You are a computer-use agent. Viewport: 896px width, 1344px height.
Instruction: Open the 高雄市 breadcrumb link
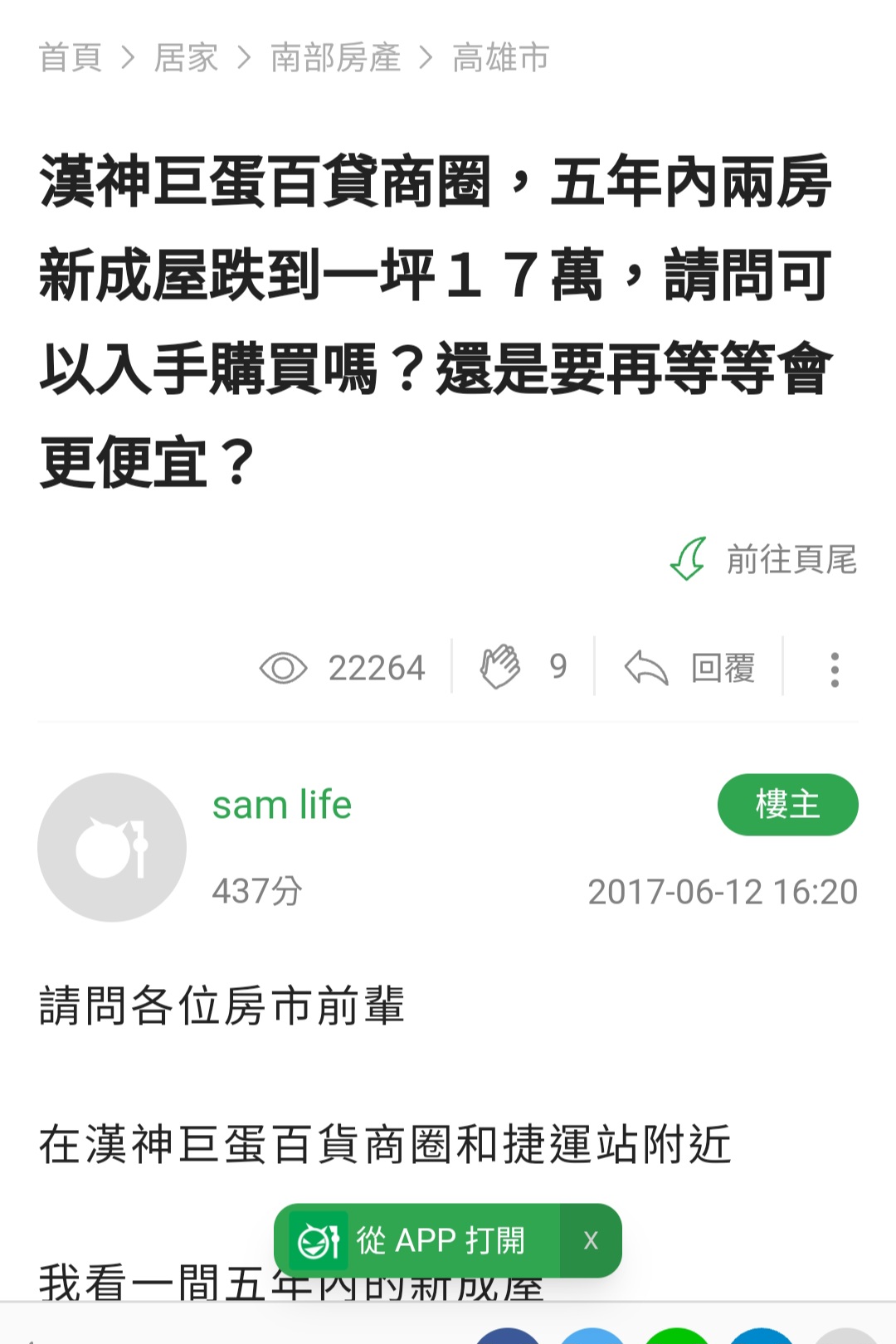click(x=500, y=58)
